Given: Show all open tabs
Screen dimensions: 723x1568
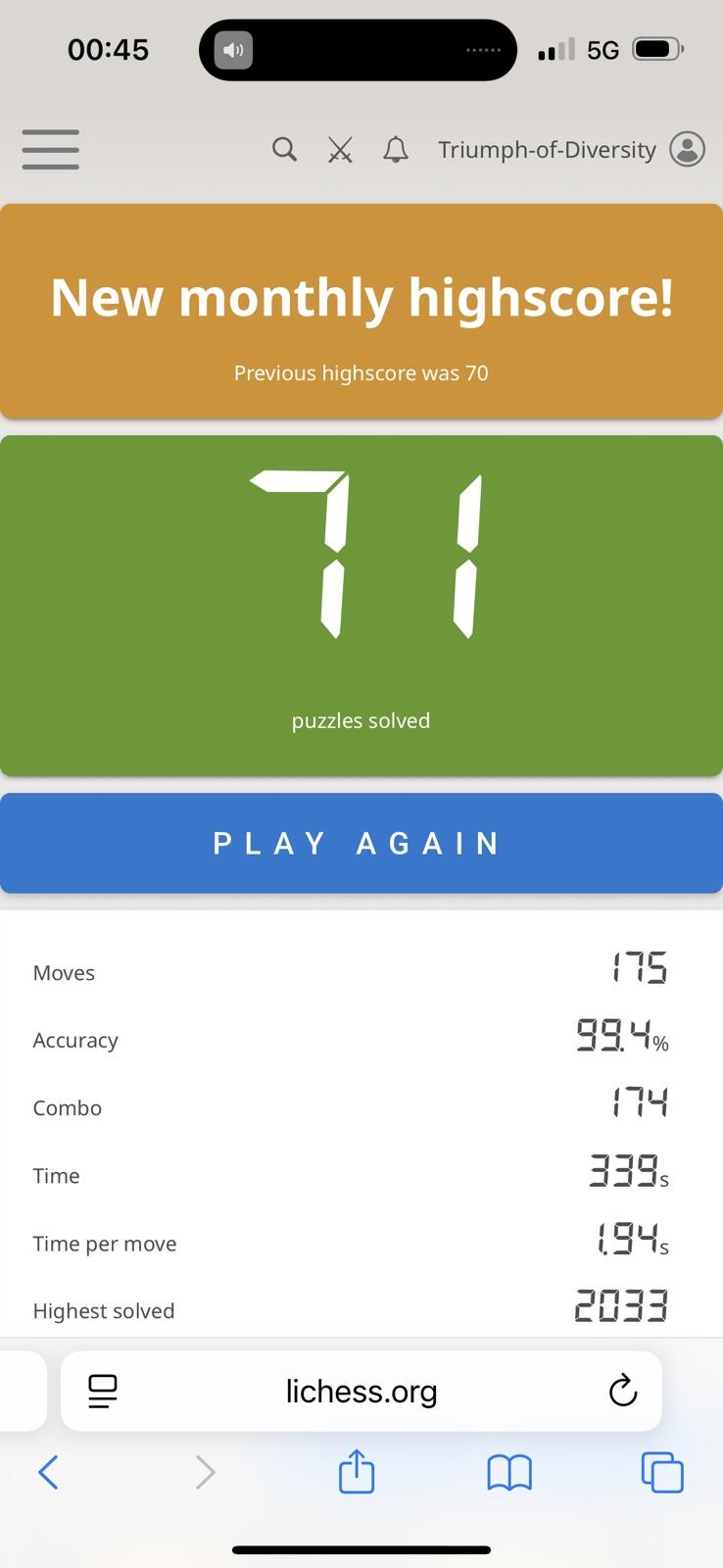Looking at the screenshot, I should [662, 1472].
